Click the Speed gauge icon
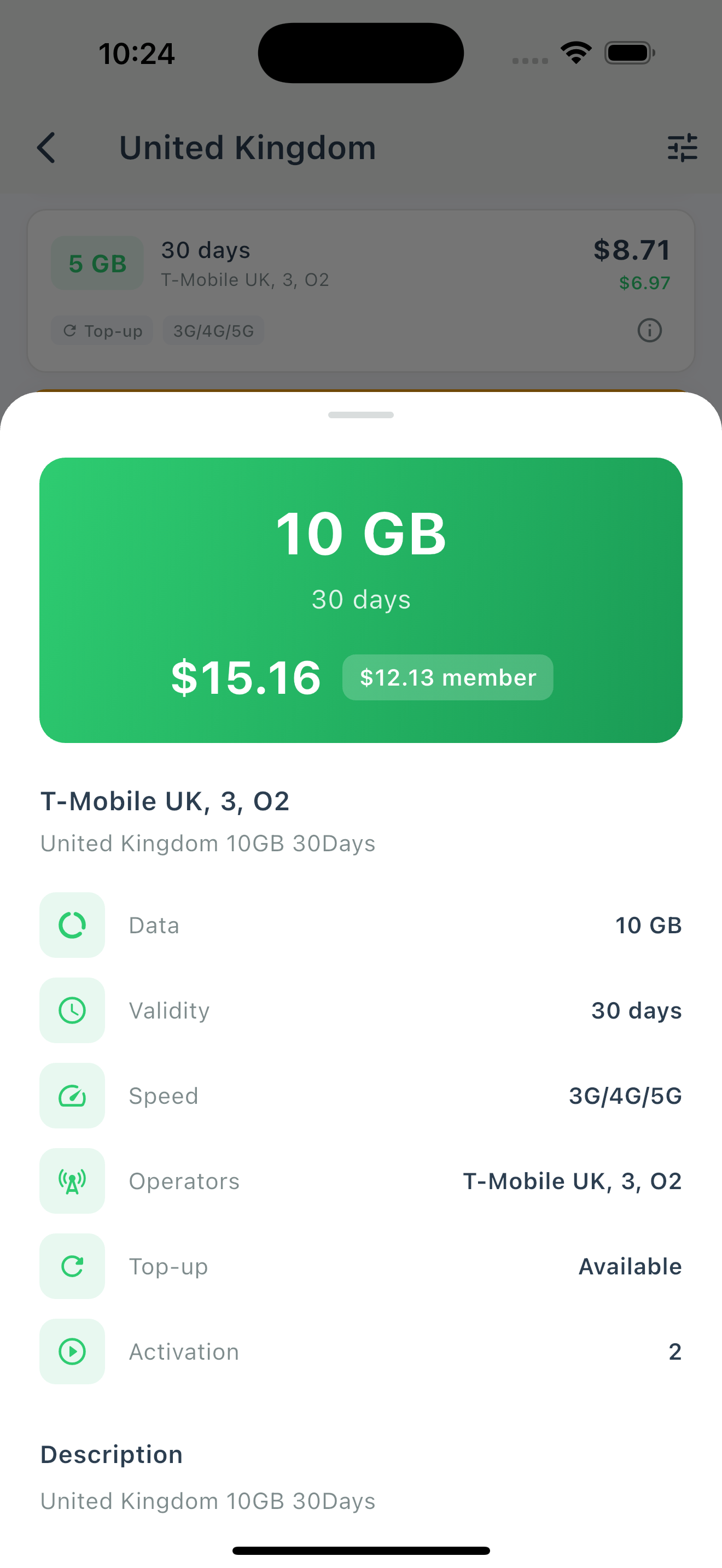The height and width of the screenshot is (1568, 722). click(72, 1095)
